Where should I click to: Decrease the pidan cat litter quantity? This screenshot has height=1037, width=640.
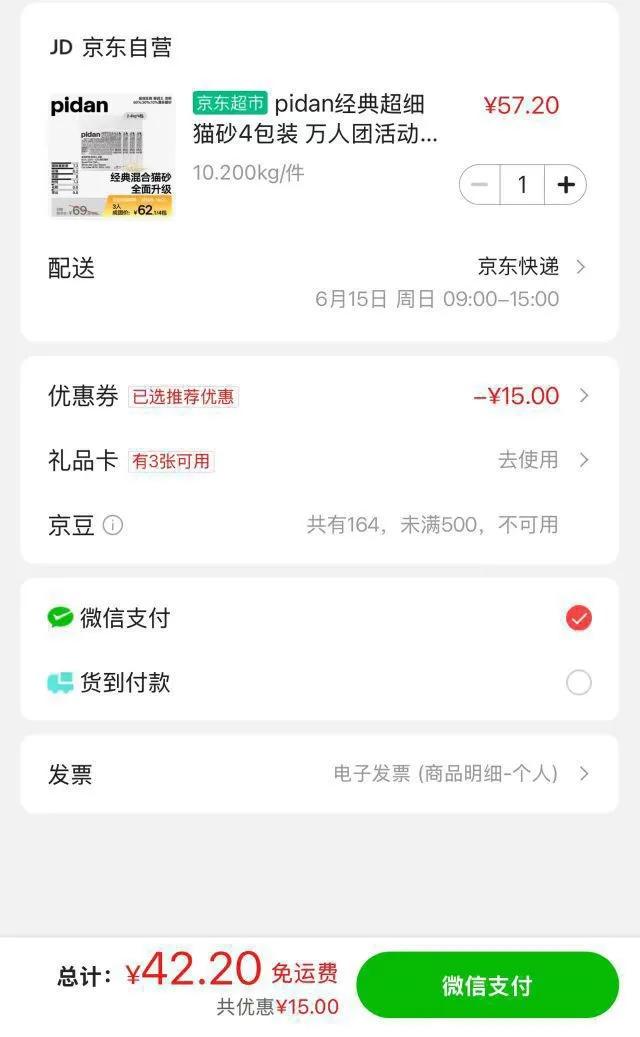point(480,185)
